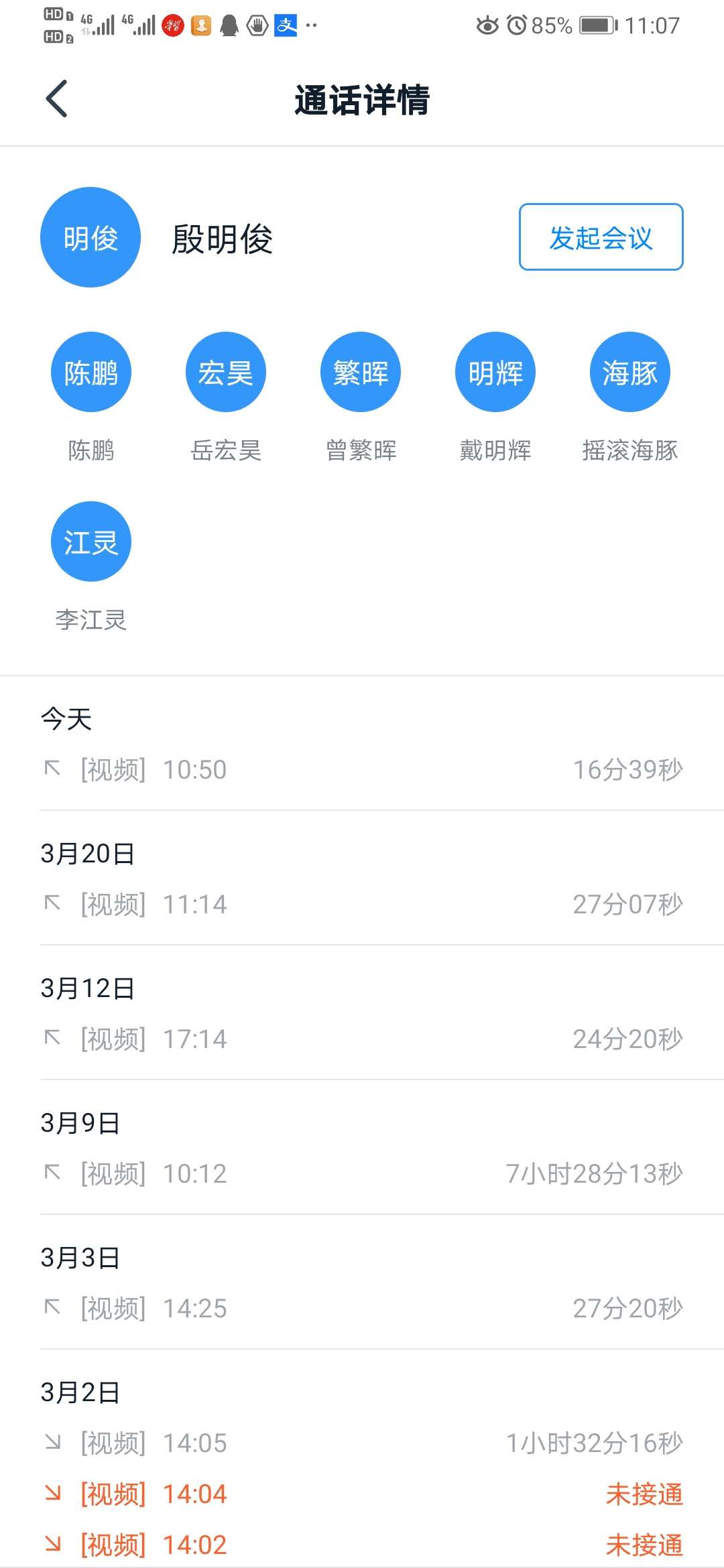
Task: Select the missed 14:02 video call
Action: pos(362,1545)
